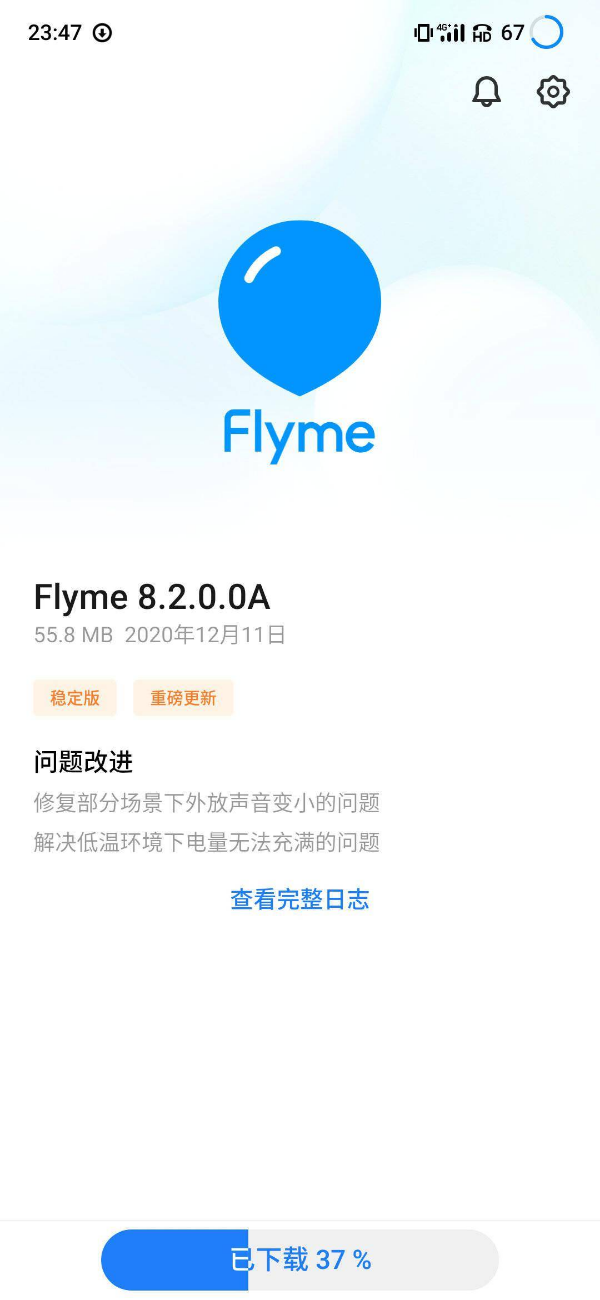Tap the download progress button 已下载 37%
Screen dimensions: 600x1300
tap(300, 1260)
